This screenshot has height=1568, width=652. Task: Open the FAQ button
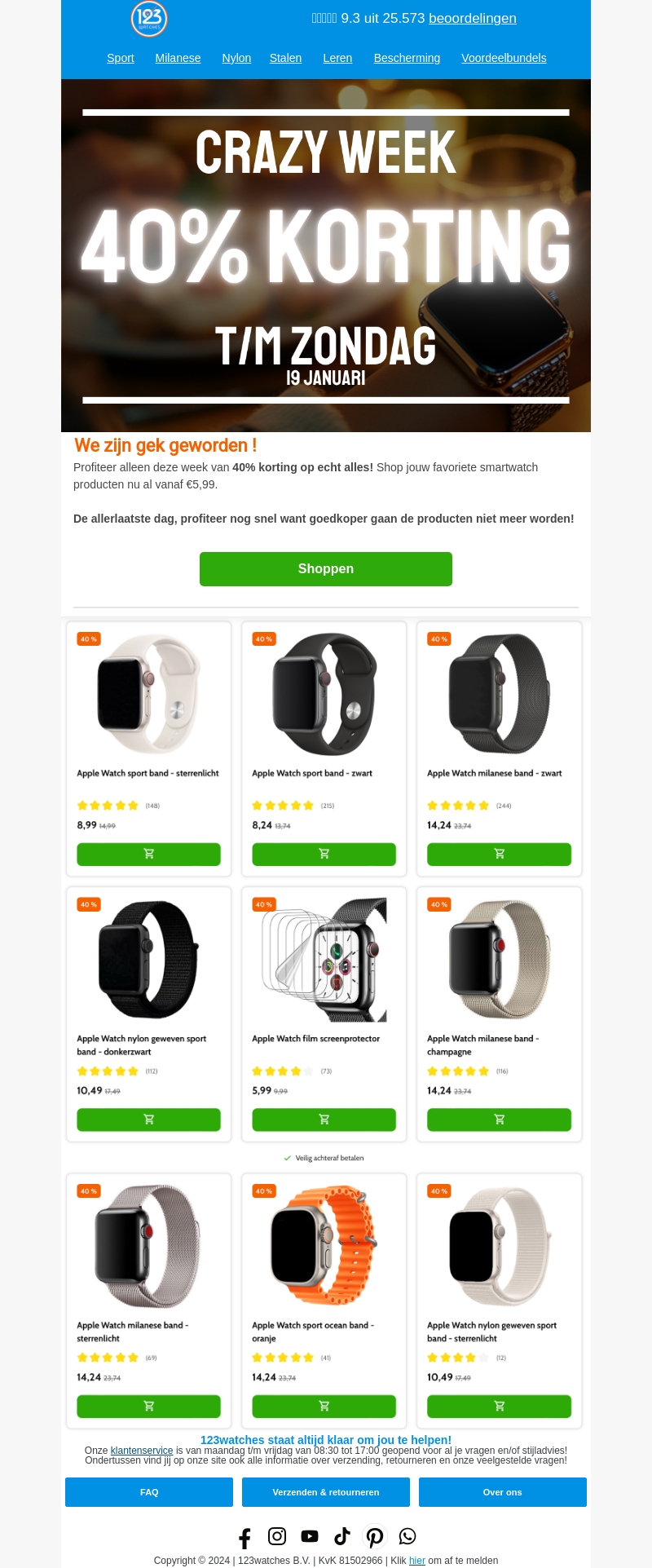click(x=149, y=1492)
